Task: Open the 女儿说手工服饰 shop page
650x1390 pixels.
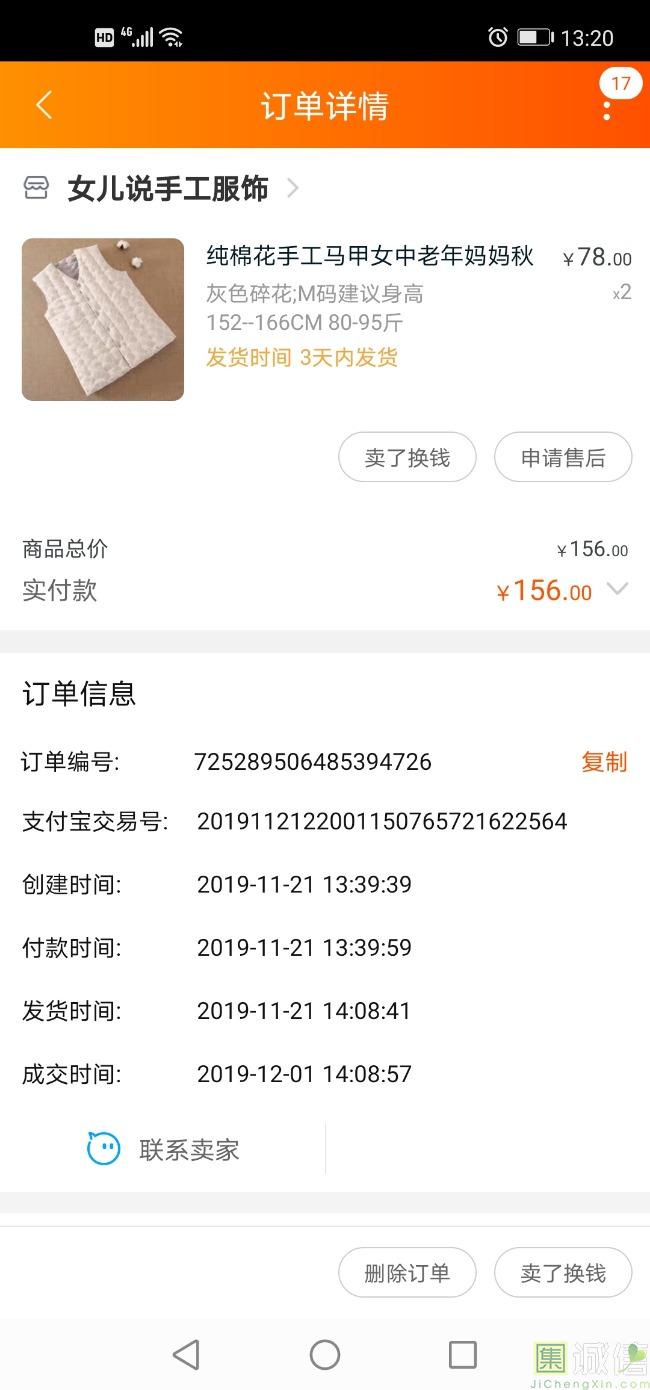Action: (167, 188)
